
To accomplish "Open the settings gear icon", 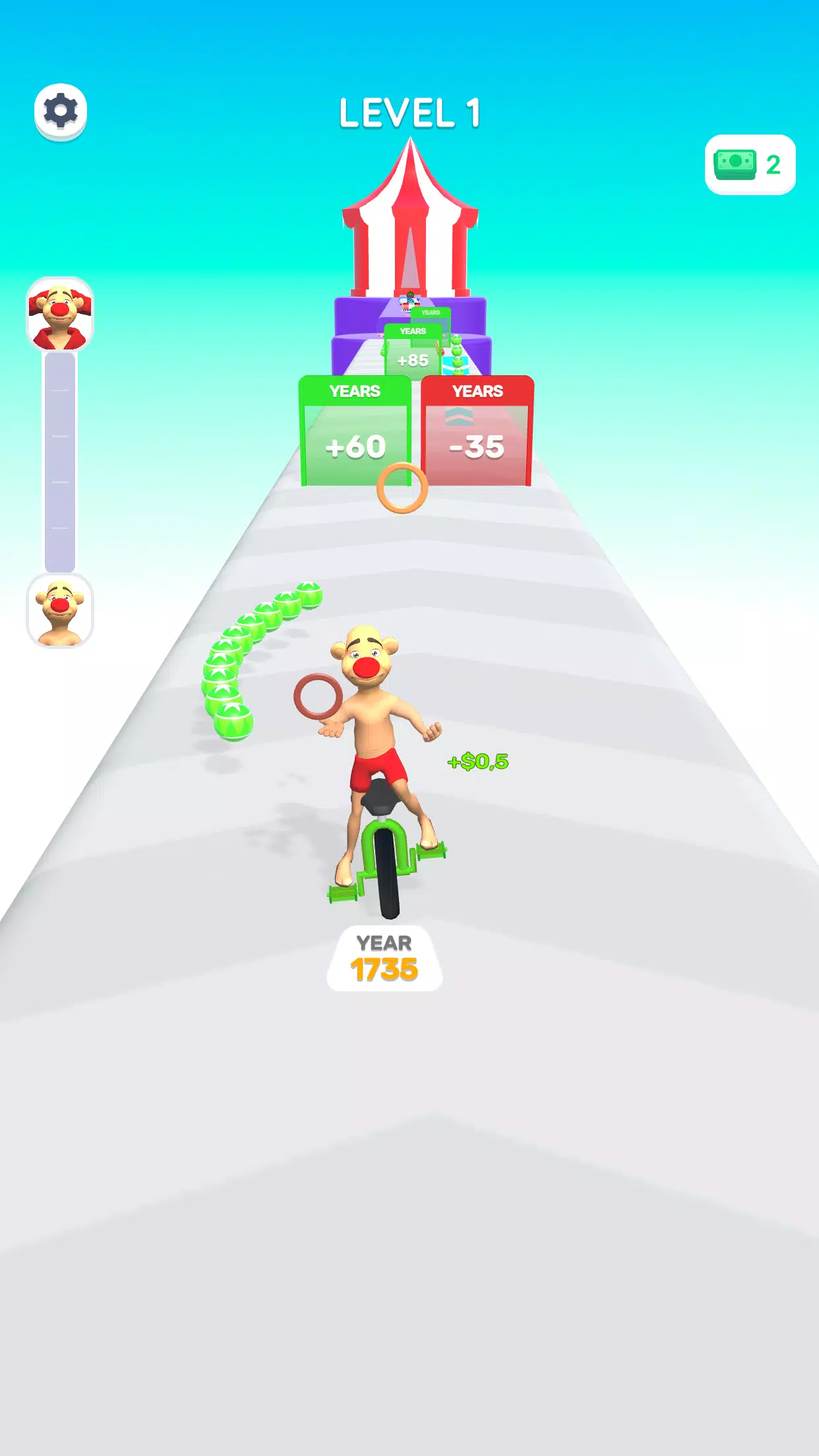I will [x=61, y=111].
